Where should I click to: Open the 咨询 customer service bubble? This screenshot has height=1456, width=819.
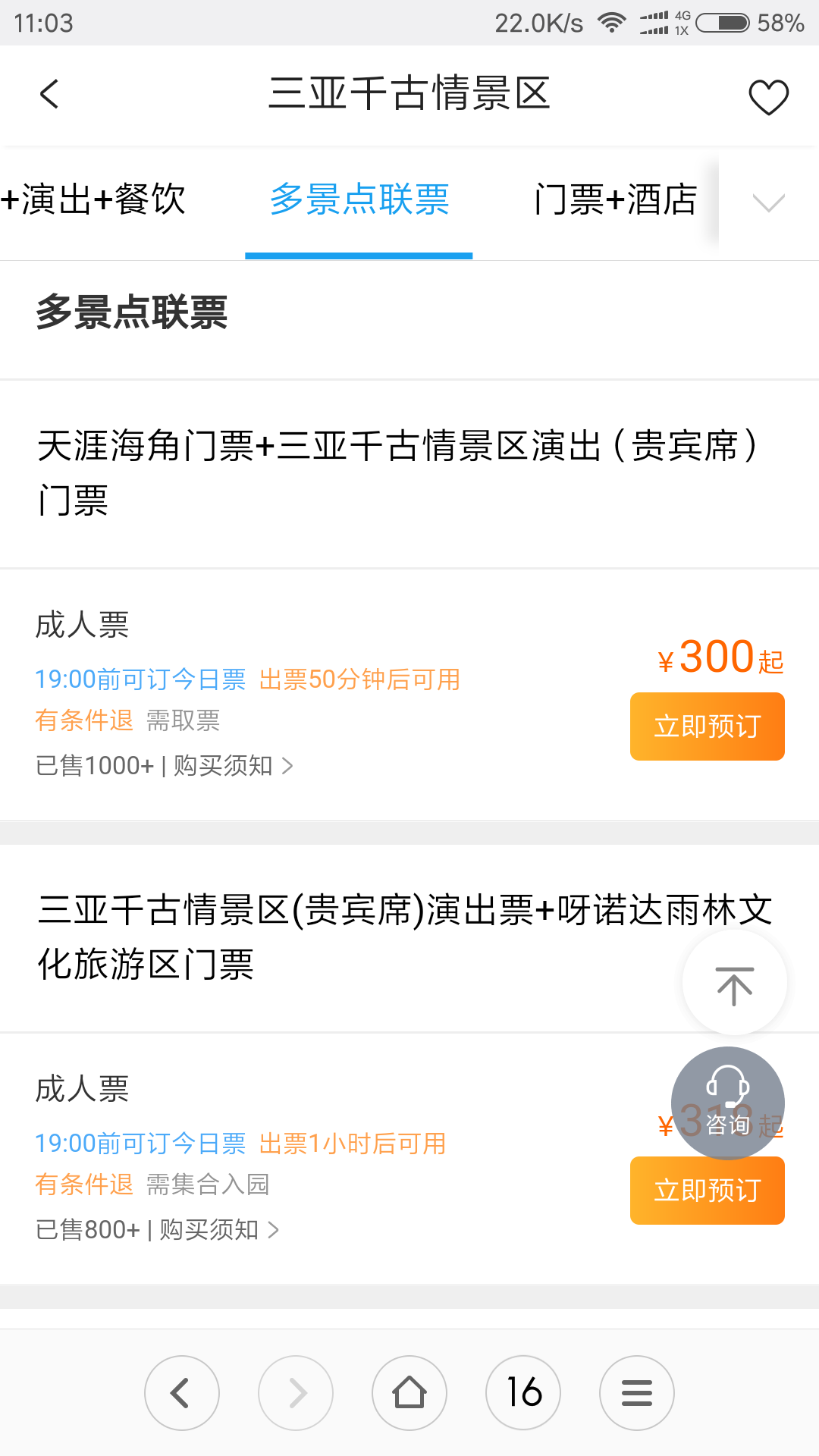point(727,1103)
